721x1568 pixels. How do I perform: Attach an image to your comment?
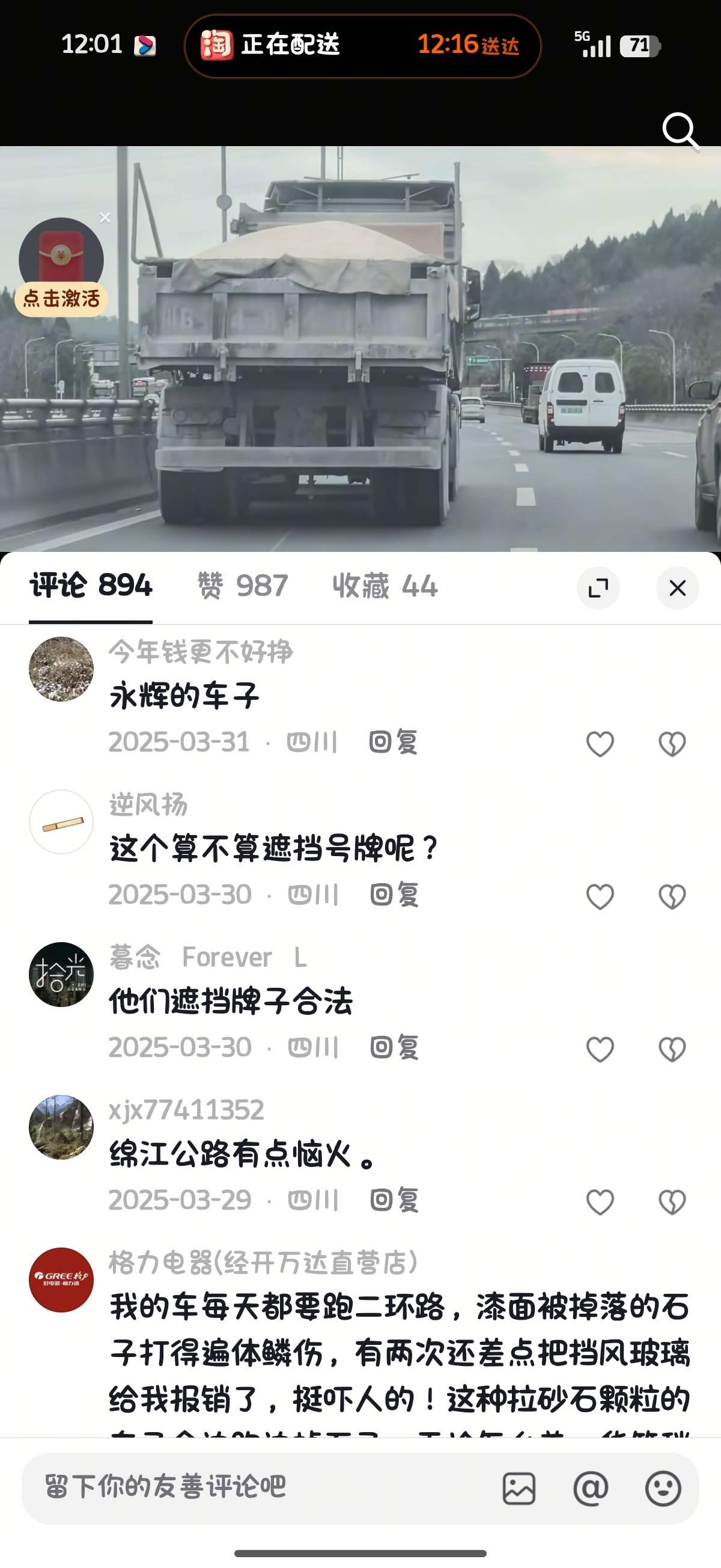pyautogui.click(x=519, y=1488)
